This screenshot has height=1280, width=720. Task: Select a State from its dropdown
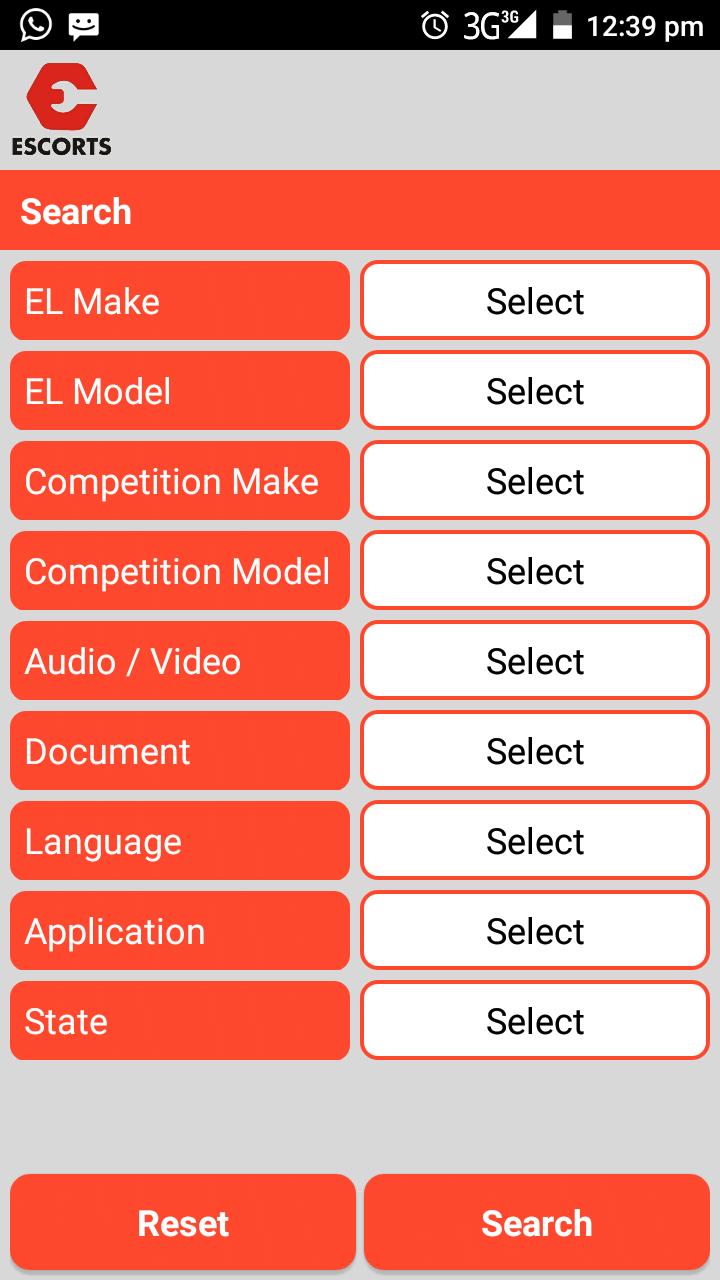point(535,1021)
